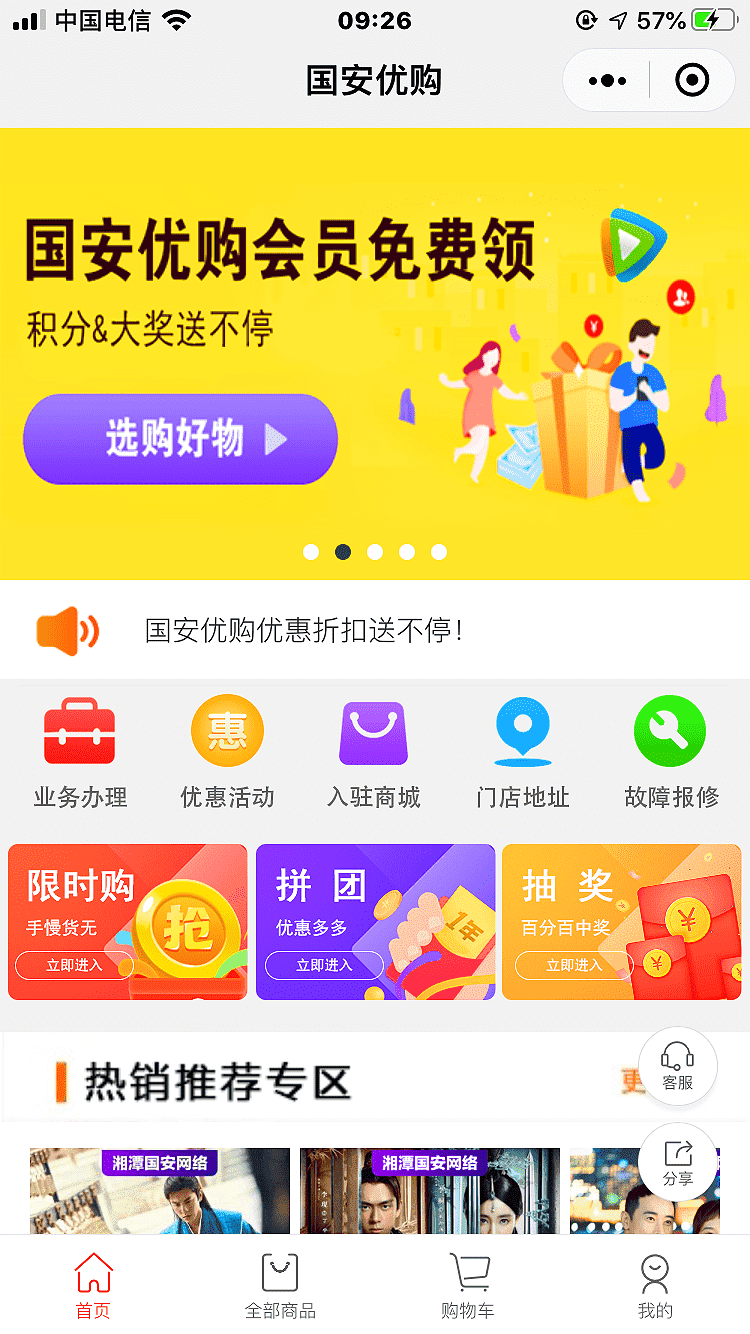Contact 客服 customer service
Viewport: 750px width, 1334px height.
[677, 1066]
